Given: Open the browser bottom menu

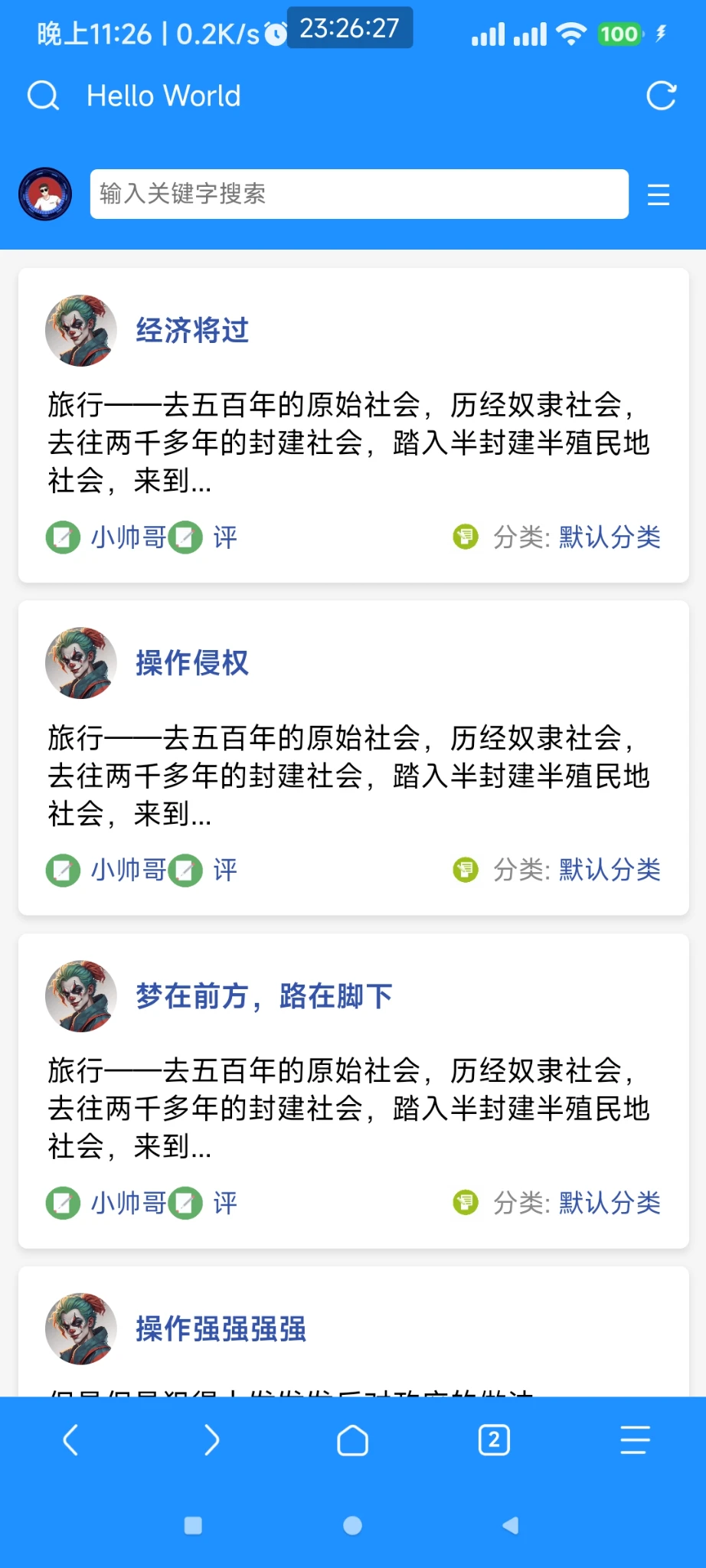Looking at the screenshot, I should [x=635, y=1440].
